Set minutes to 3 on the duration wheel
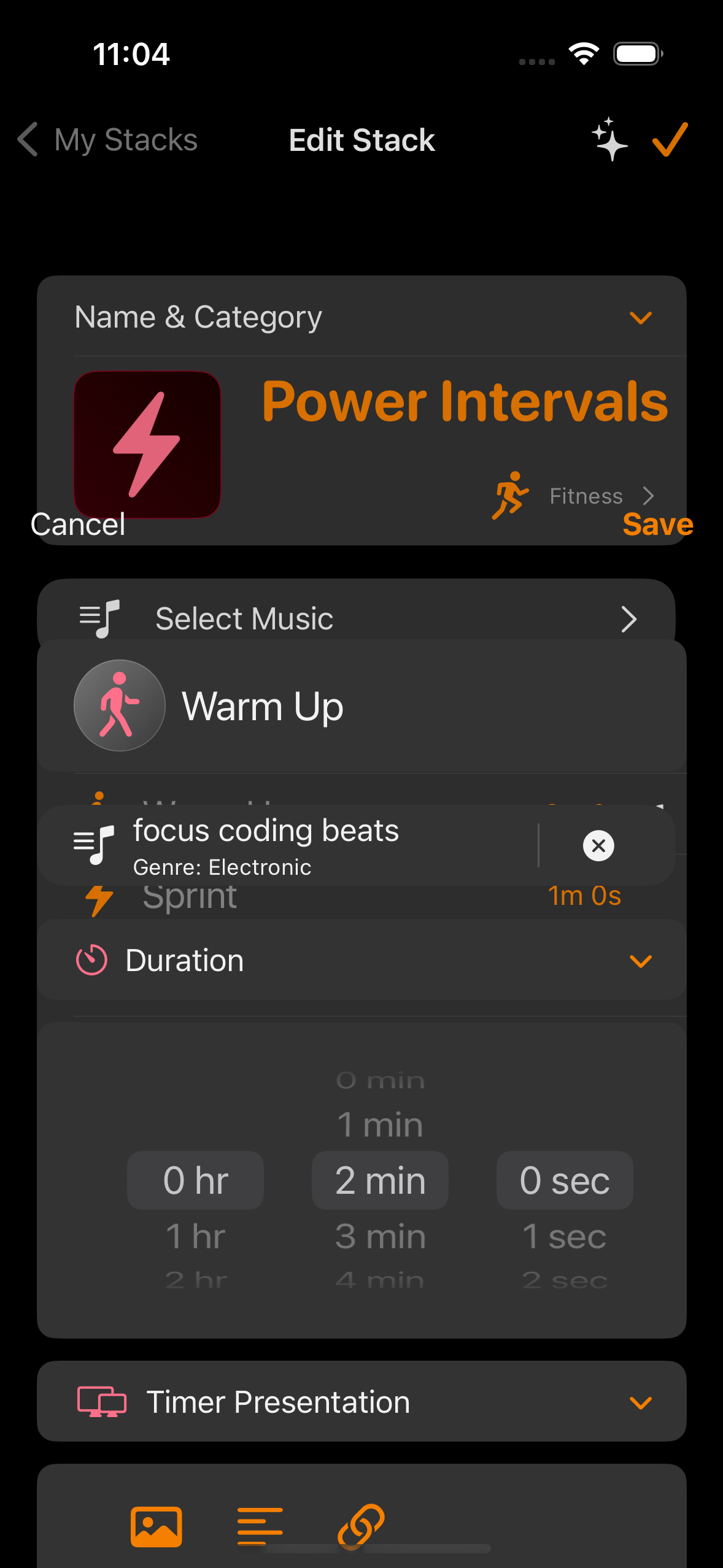Screen dimensions: 723x1568 380,1236
